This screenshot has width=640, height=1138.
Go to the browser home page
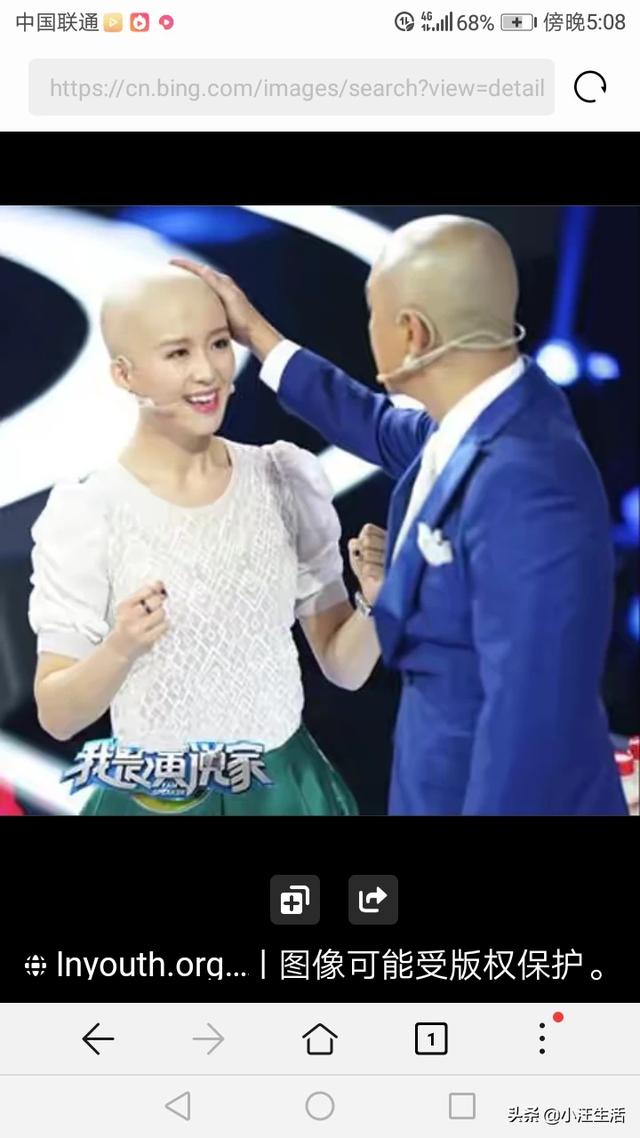tap(320, 1040)
